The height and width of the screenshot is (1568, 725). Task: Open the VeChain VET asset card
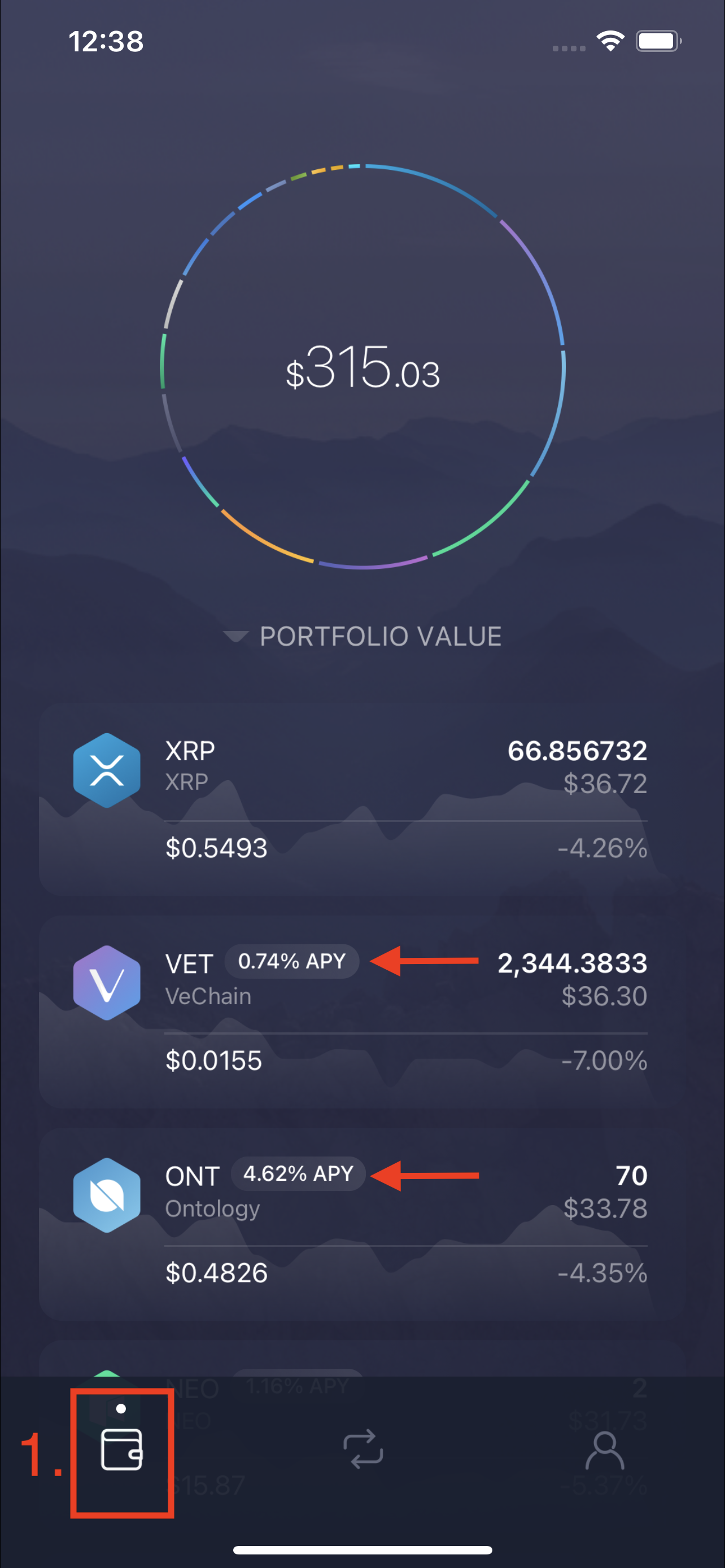[x=362, y=1011]
